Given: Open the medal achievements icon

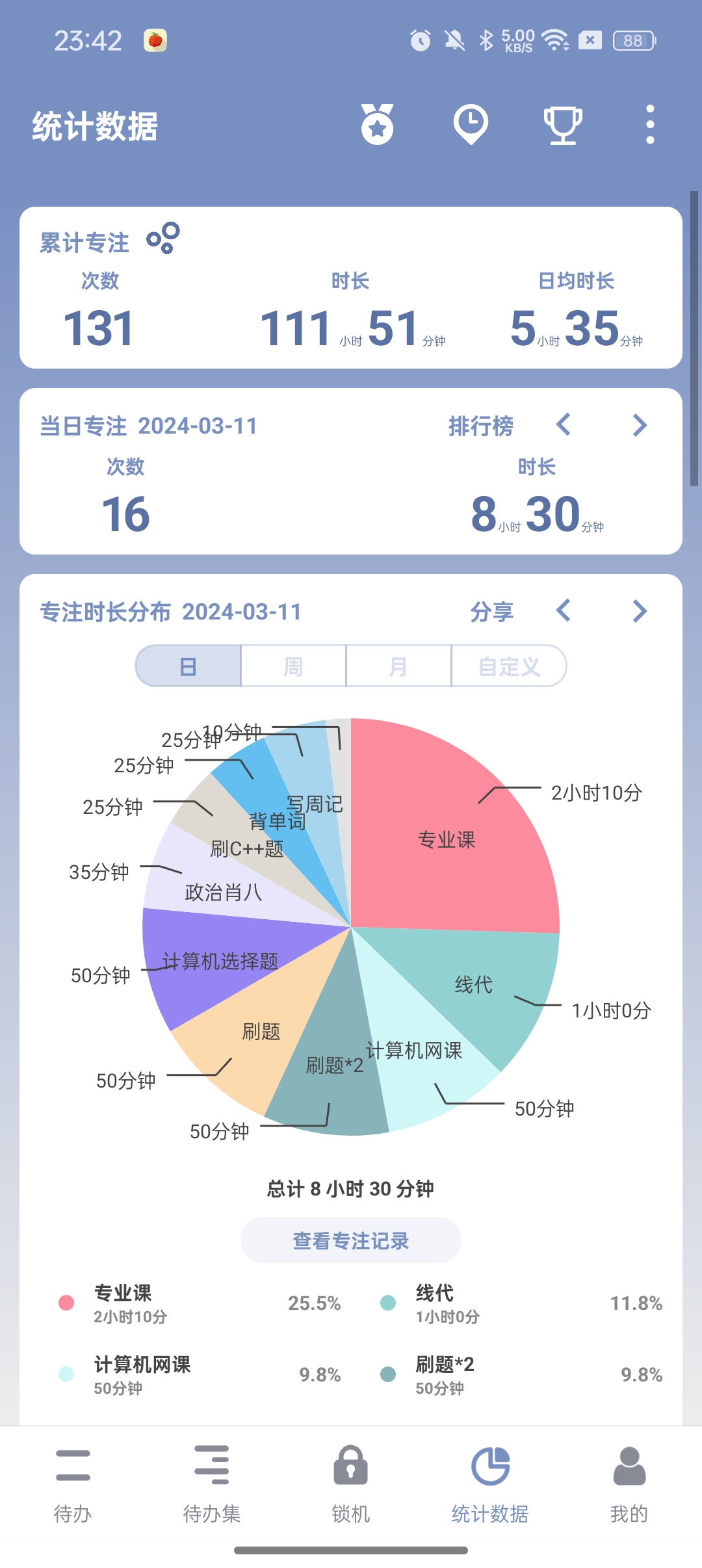Looking at the screenshot, I should point(378,124).
